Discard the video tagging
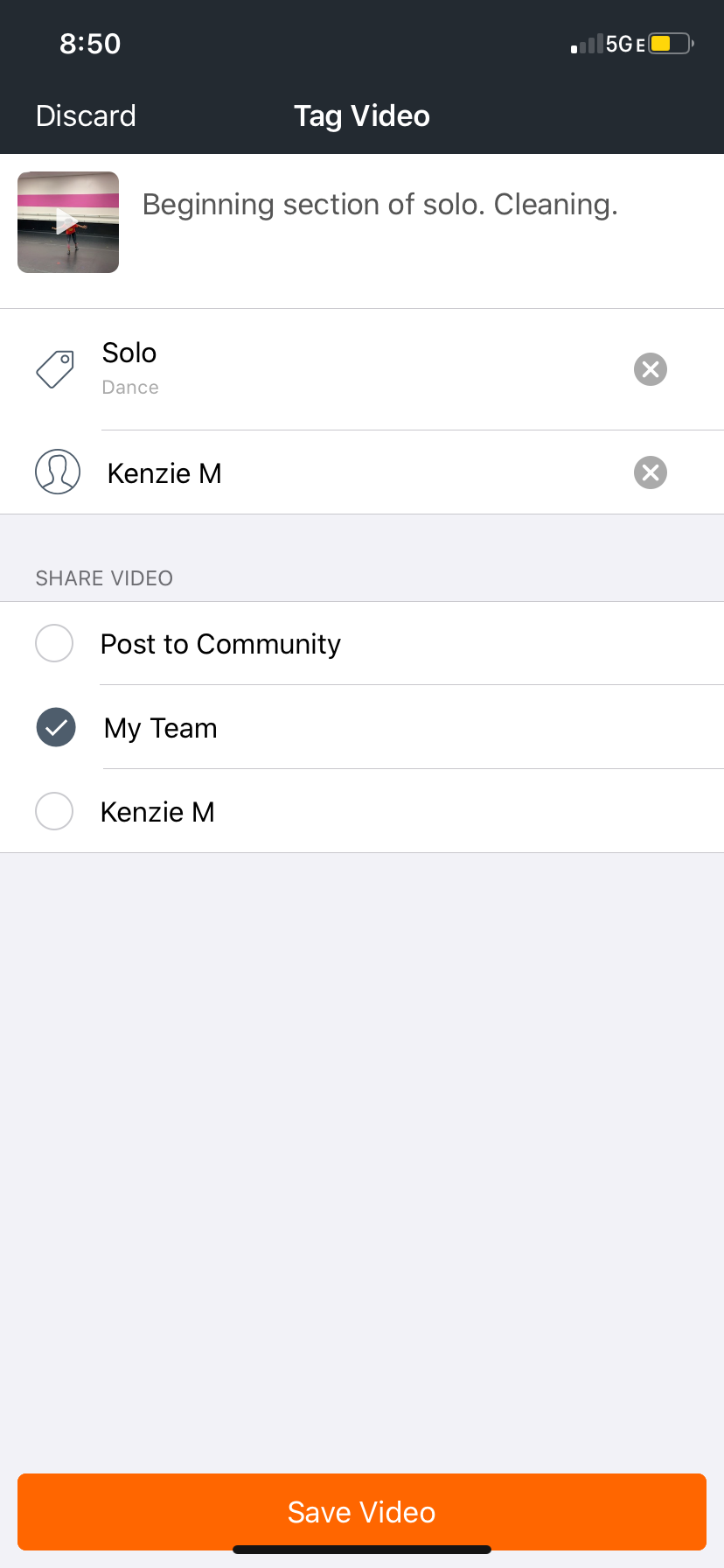The image size is (724, 1568). click(x=86, y=115)
